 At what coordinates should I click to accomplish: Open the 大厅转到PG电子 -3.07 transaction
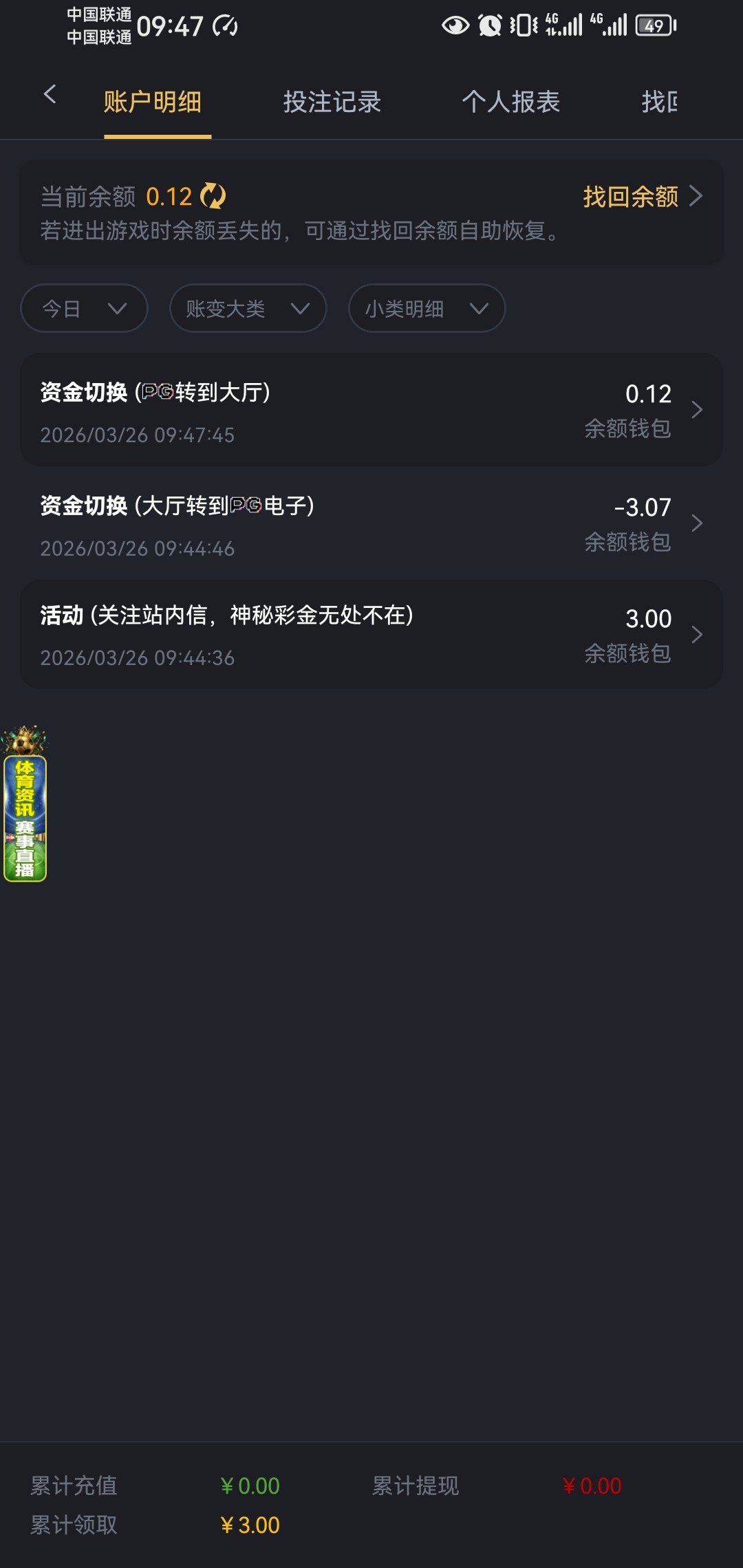[x=371, y=524]
